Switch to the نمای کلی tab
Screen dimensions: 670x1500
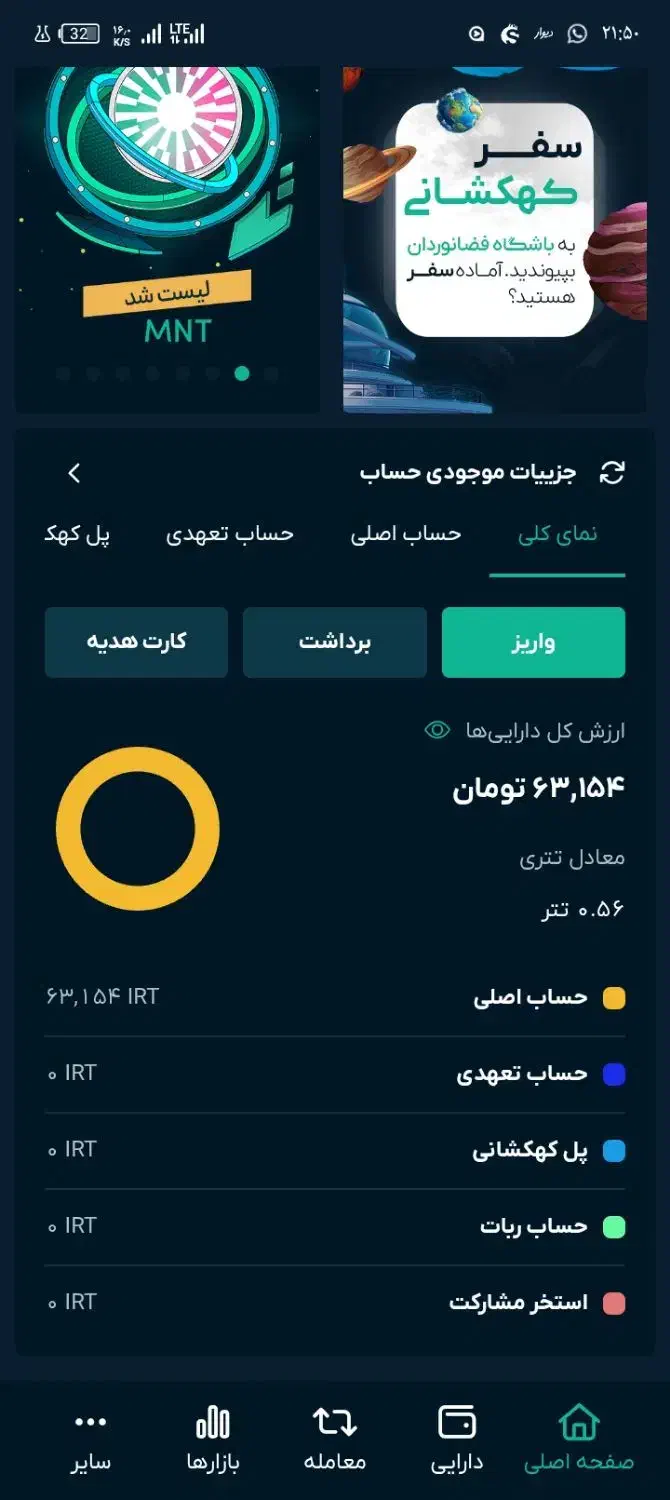(x=557, y=534)
